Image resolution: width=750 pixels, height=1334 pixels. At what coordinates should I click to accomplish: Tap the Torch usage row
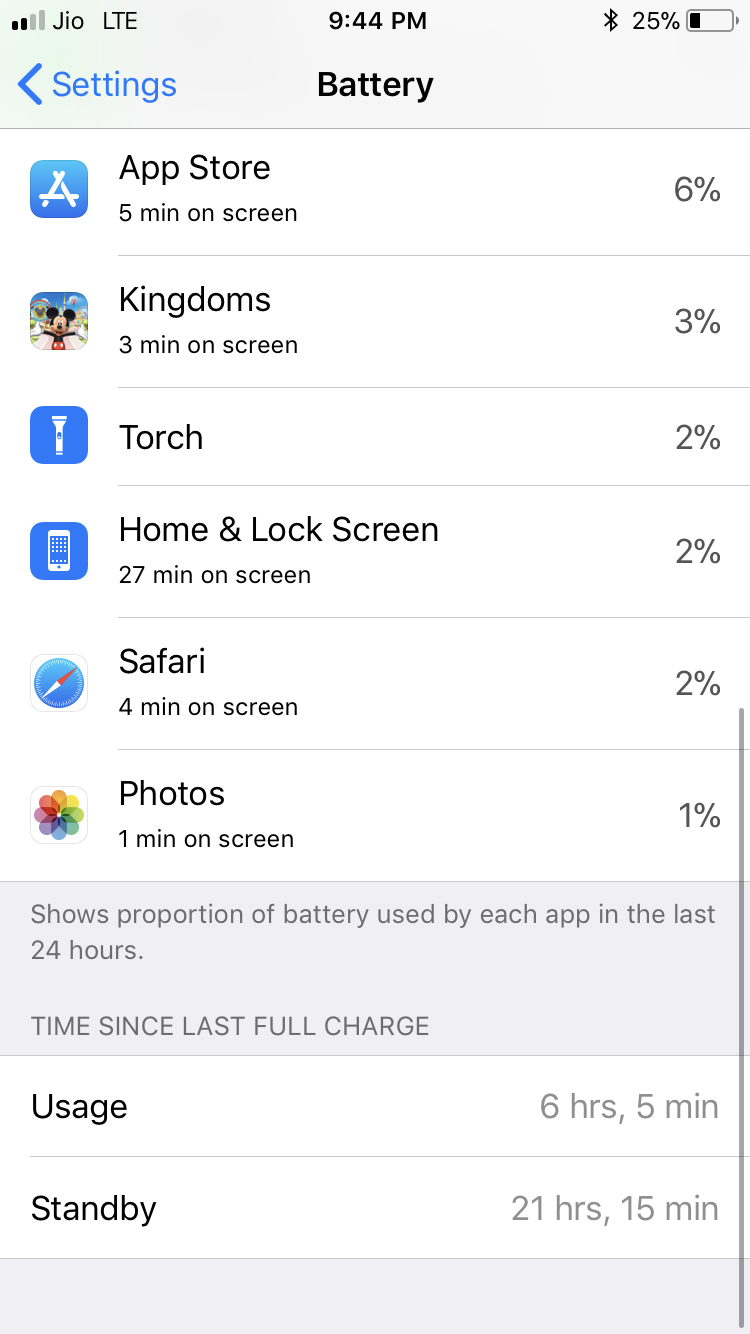click(375, 437)
